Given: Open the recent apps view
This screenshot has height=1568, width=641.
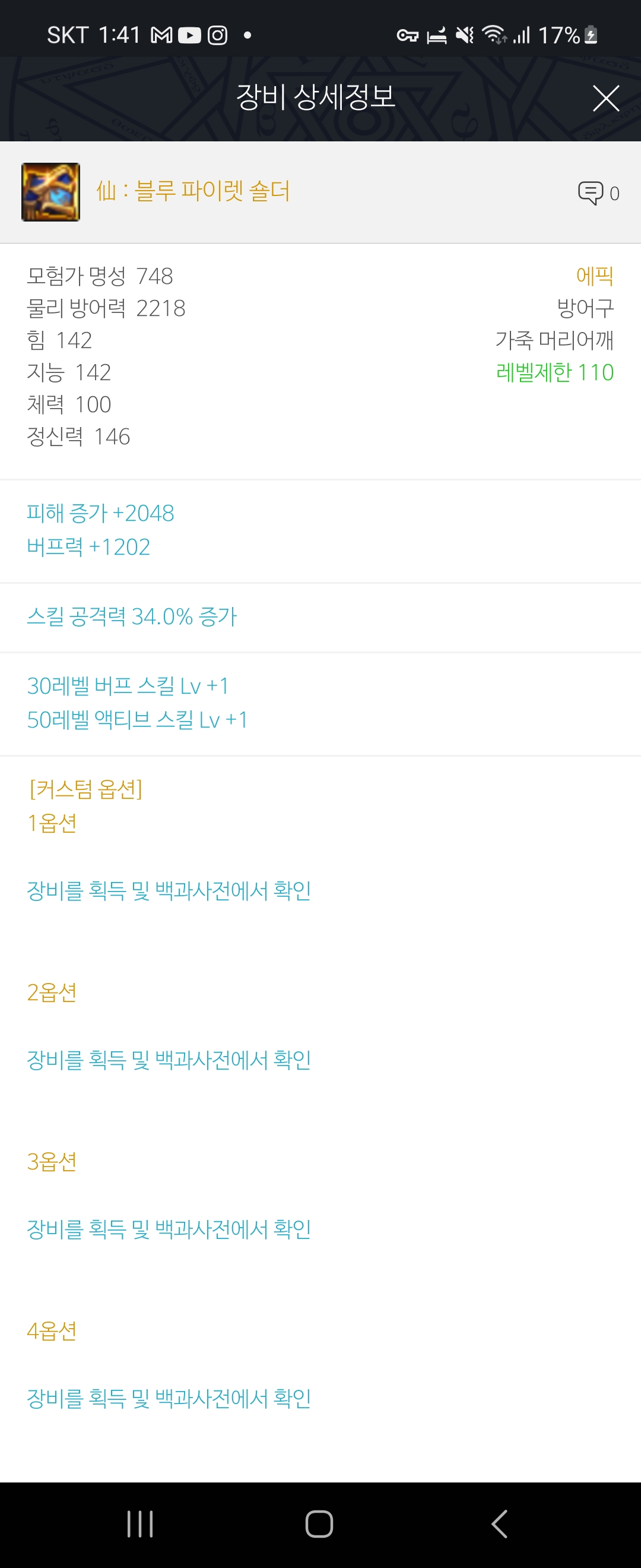Looking at the screenshot, I should [x=140, y=1524].
